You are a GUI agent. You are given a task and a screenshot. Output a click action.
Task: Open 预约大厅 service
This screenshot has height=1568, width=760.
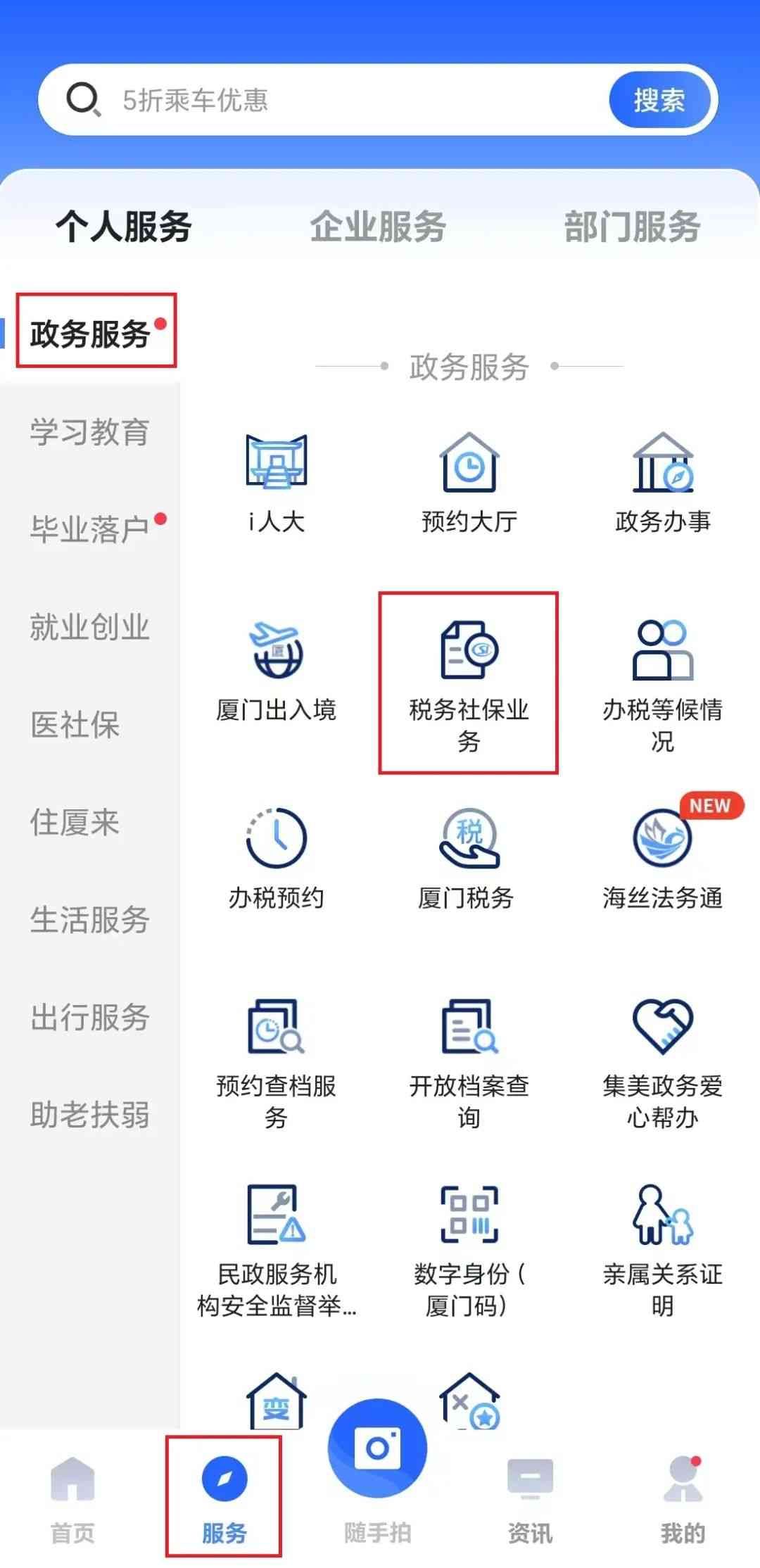[x=469, y=482]
